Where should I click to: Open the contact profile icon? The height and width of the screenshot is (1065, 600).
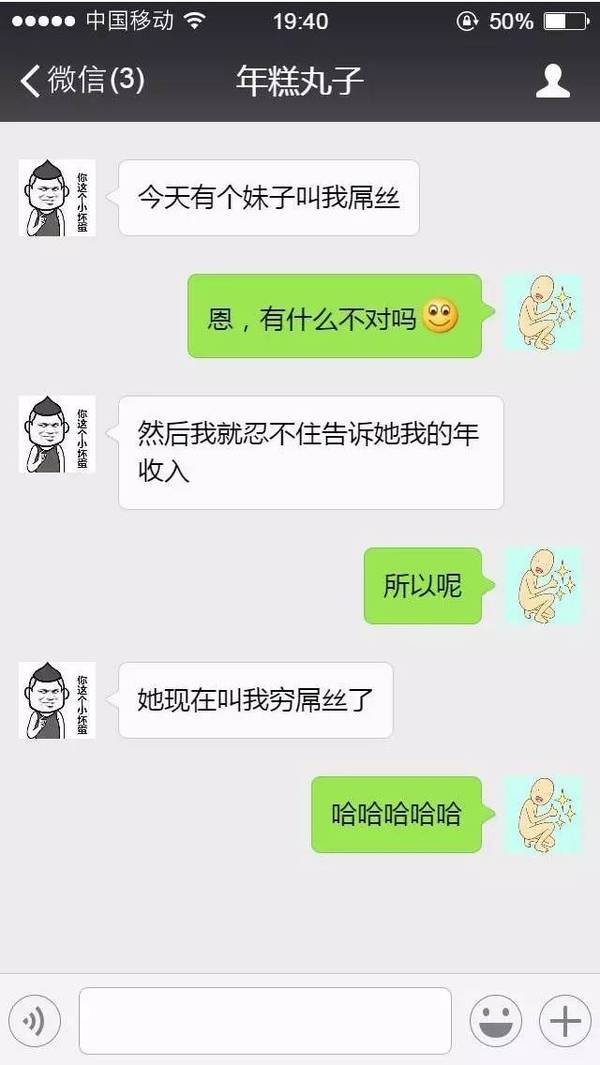pyautogui.click(x=552, y=81)
